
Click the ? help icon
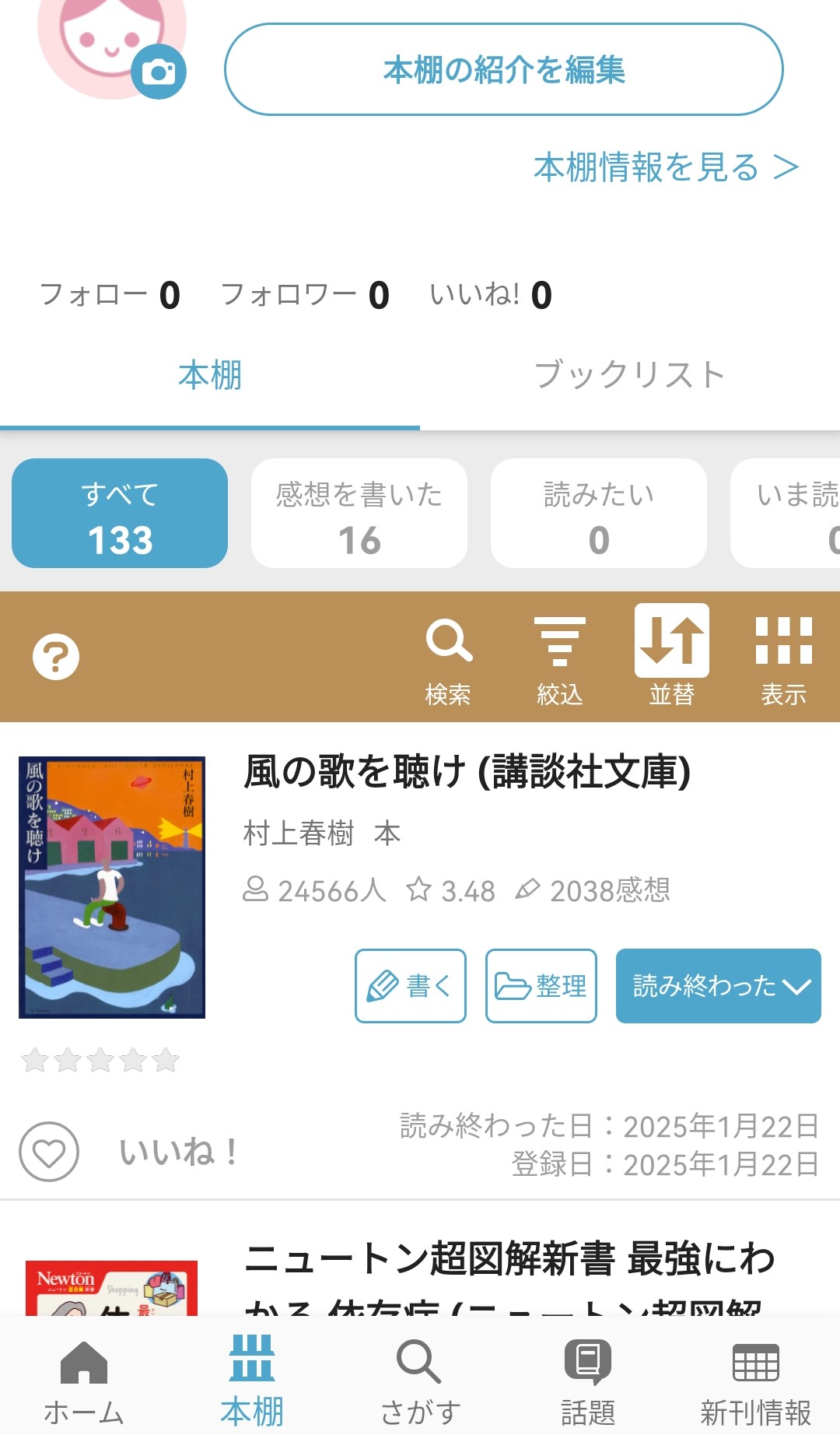(55, 656)
